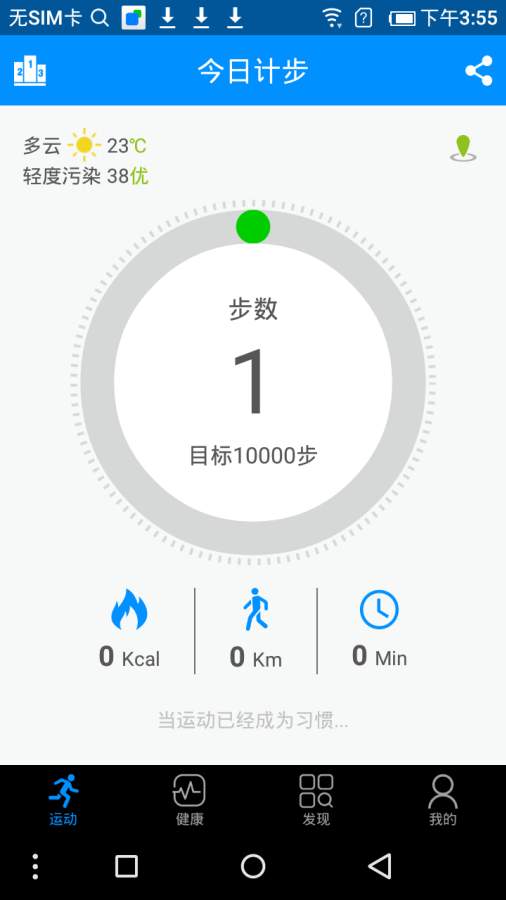The width and height of the screenshot is (506, 900).
Task: Tap the green location pin icon
Action: (x=463, y=148)
